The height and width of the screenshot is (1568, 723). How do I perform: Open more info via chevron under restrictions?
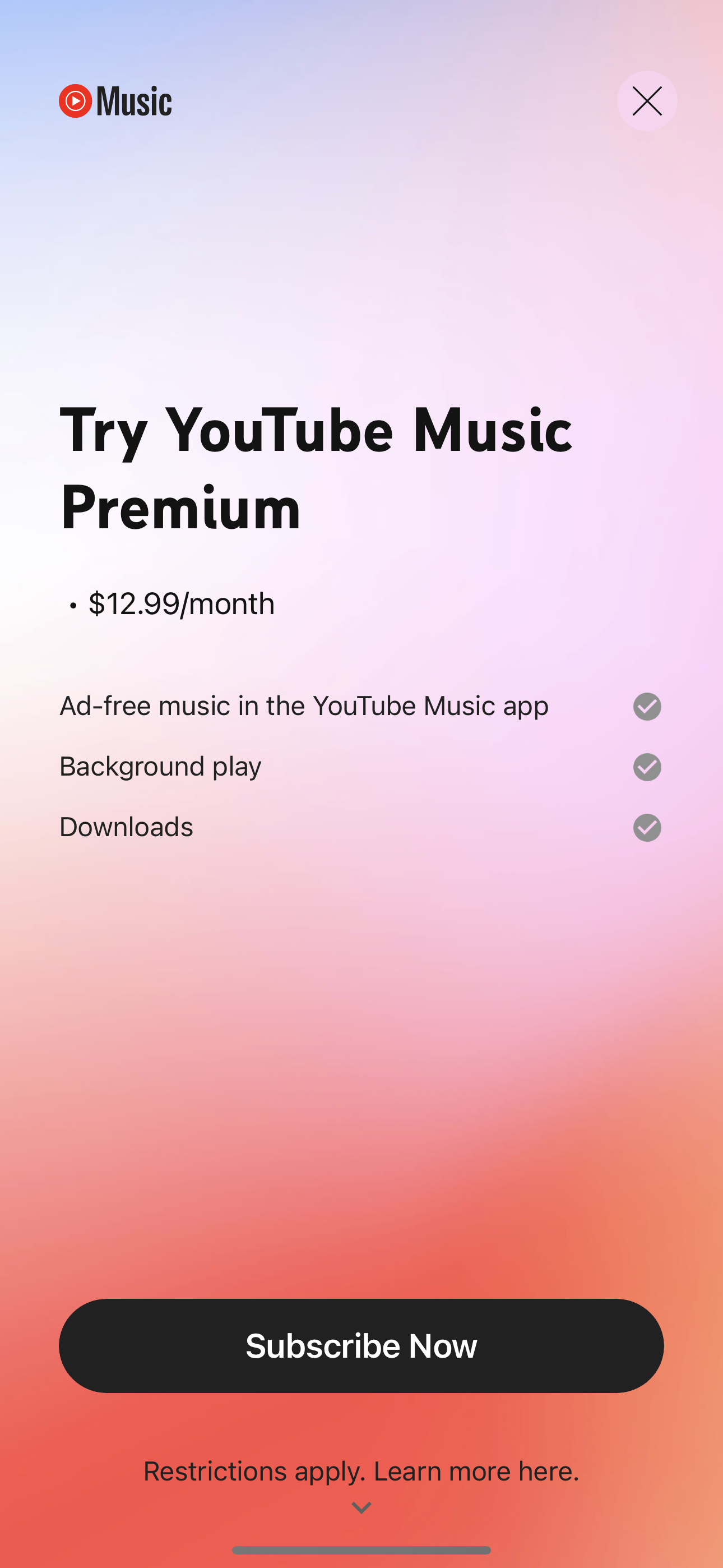pos(361,1509)
